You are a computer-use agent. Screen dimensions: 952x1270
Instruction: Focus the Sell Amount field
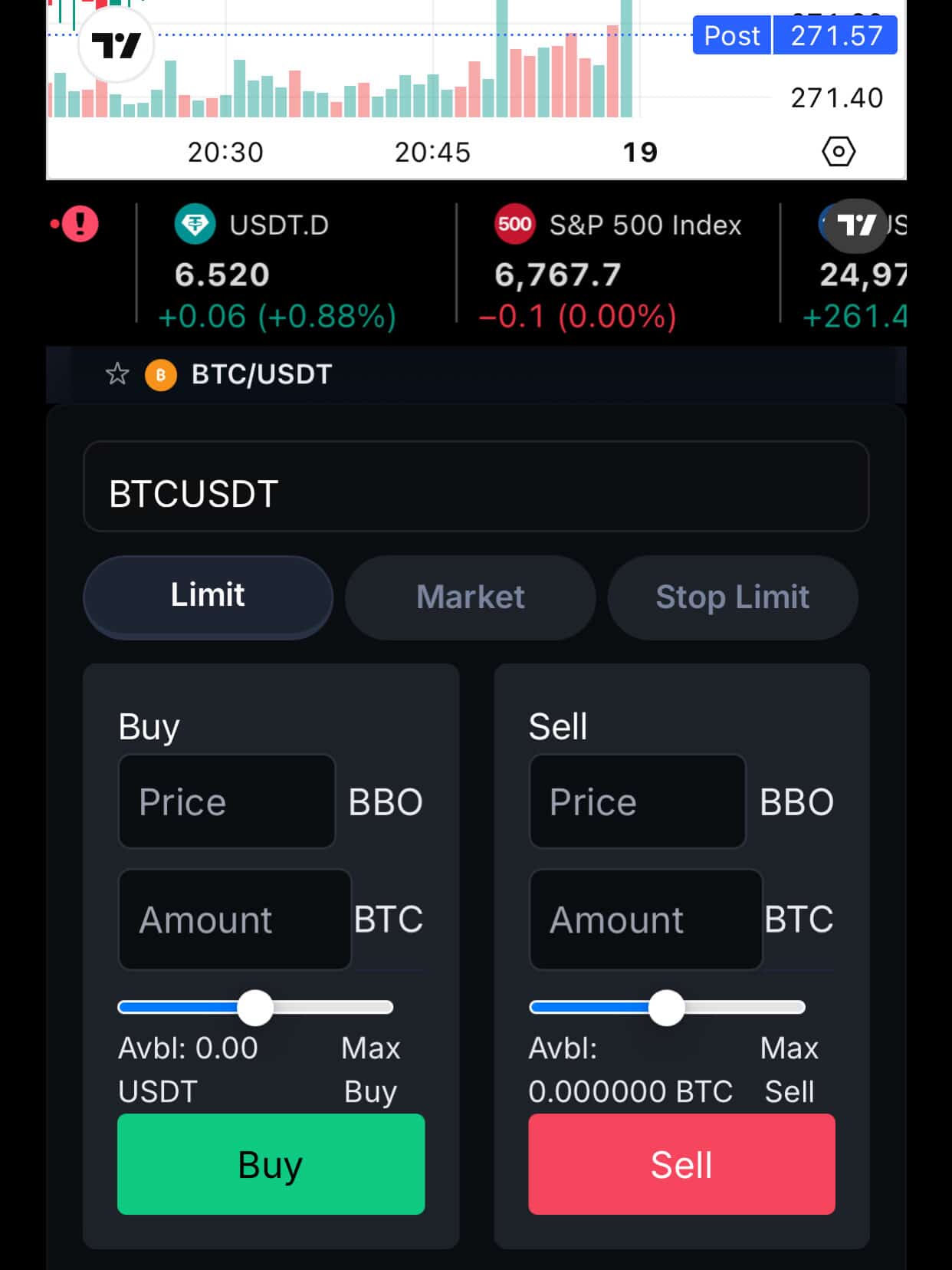[645, 920]
